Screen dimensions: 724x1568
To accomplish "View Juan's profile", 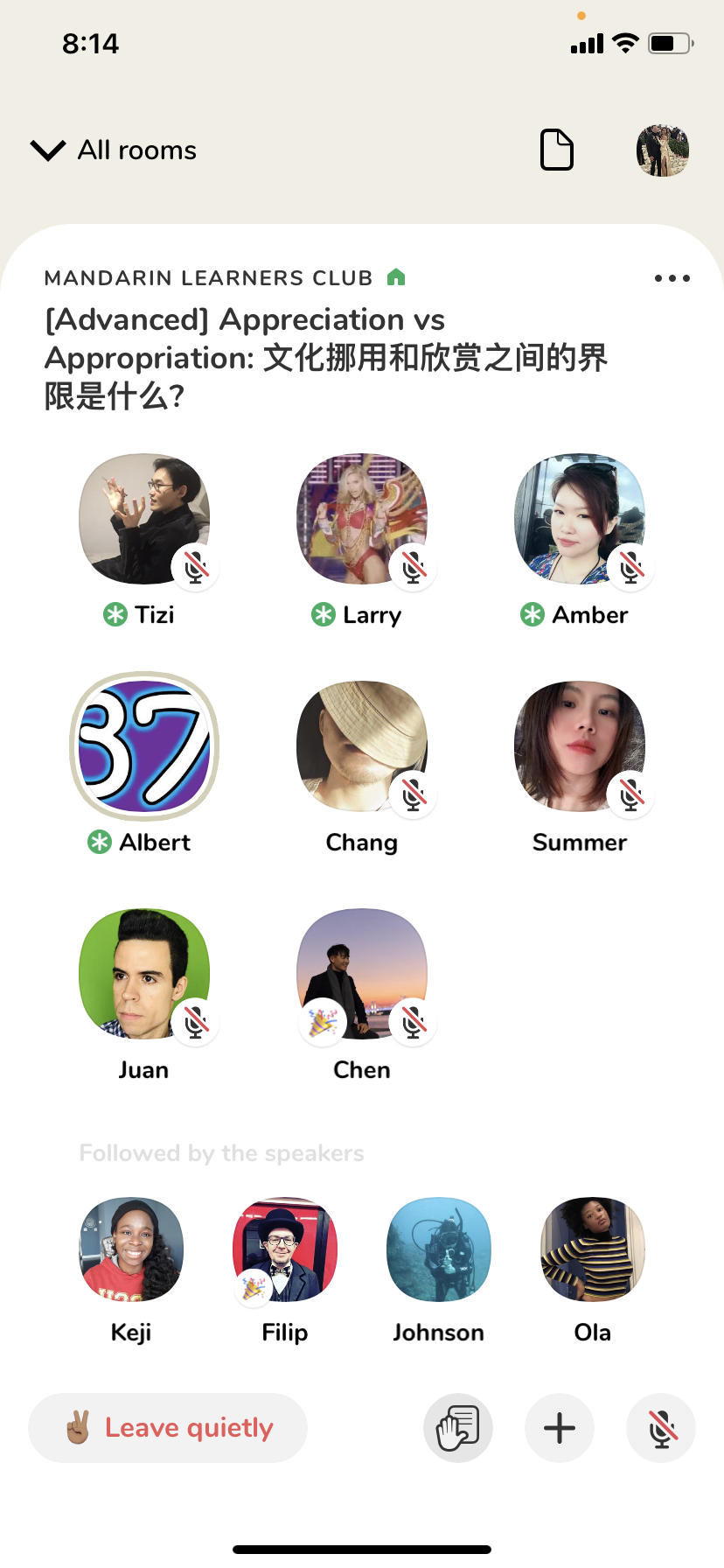I will click(144, 974).
